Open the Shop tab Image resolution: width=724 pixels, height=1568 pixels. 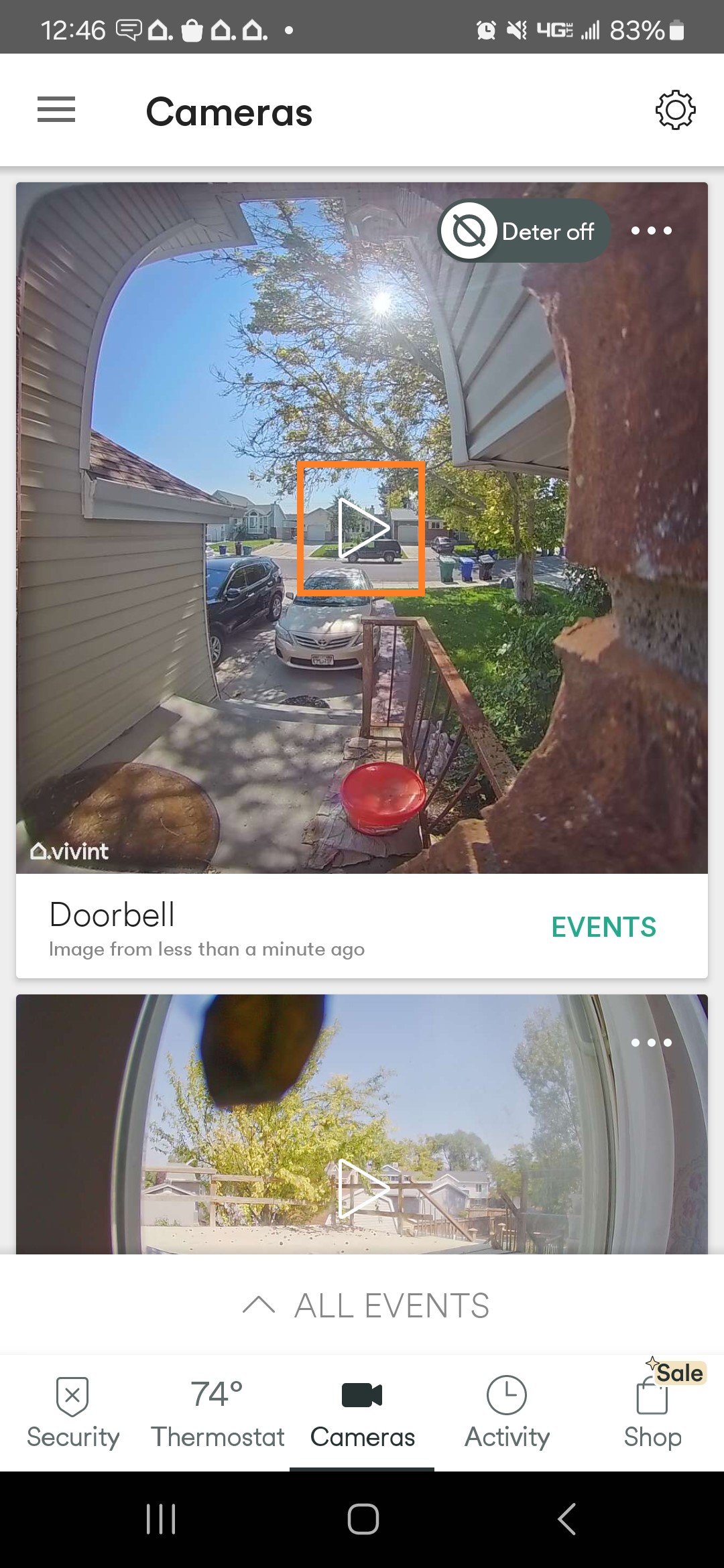click(652, 1413)
